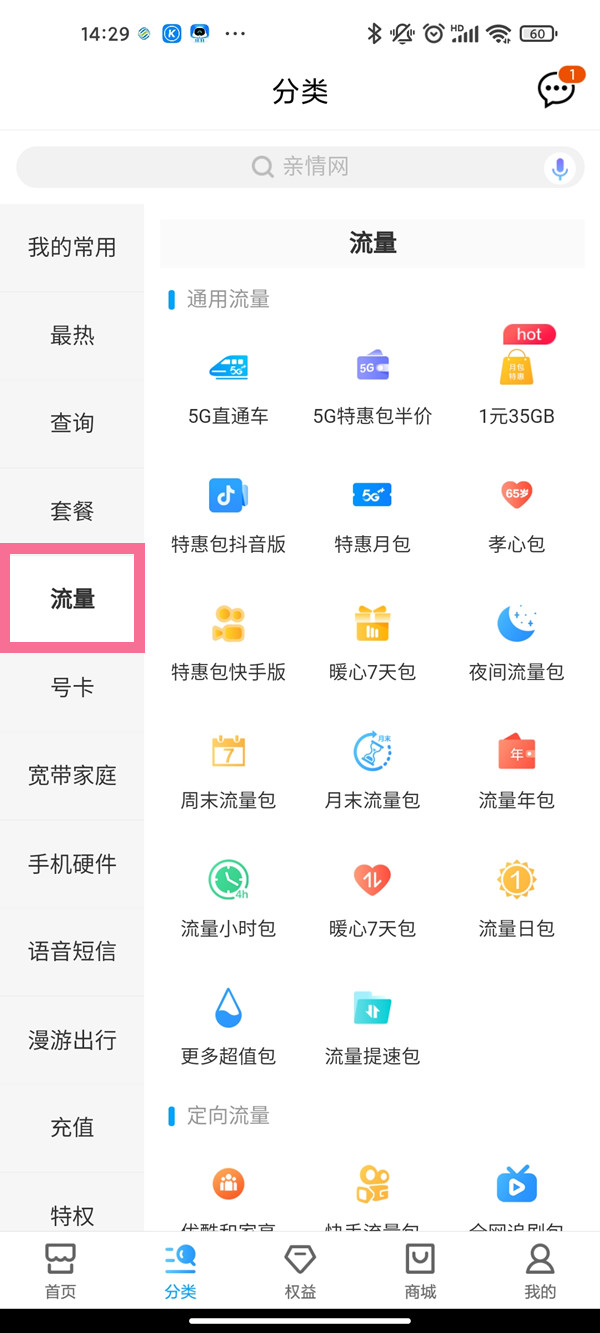Switch to the 充值 category
This screenshot has height=1333, width=600.
point(72,1128)
